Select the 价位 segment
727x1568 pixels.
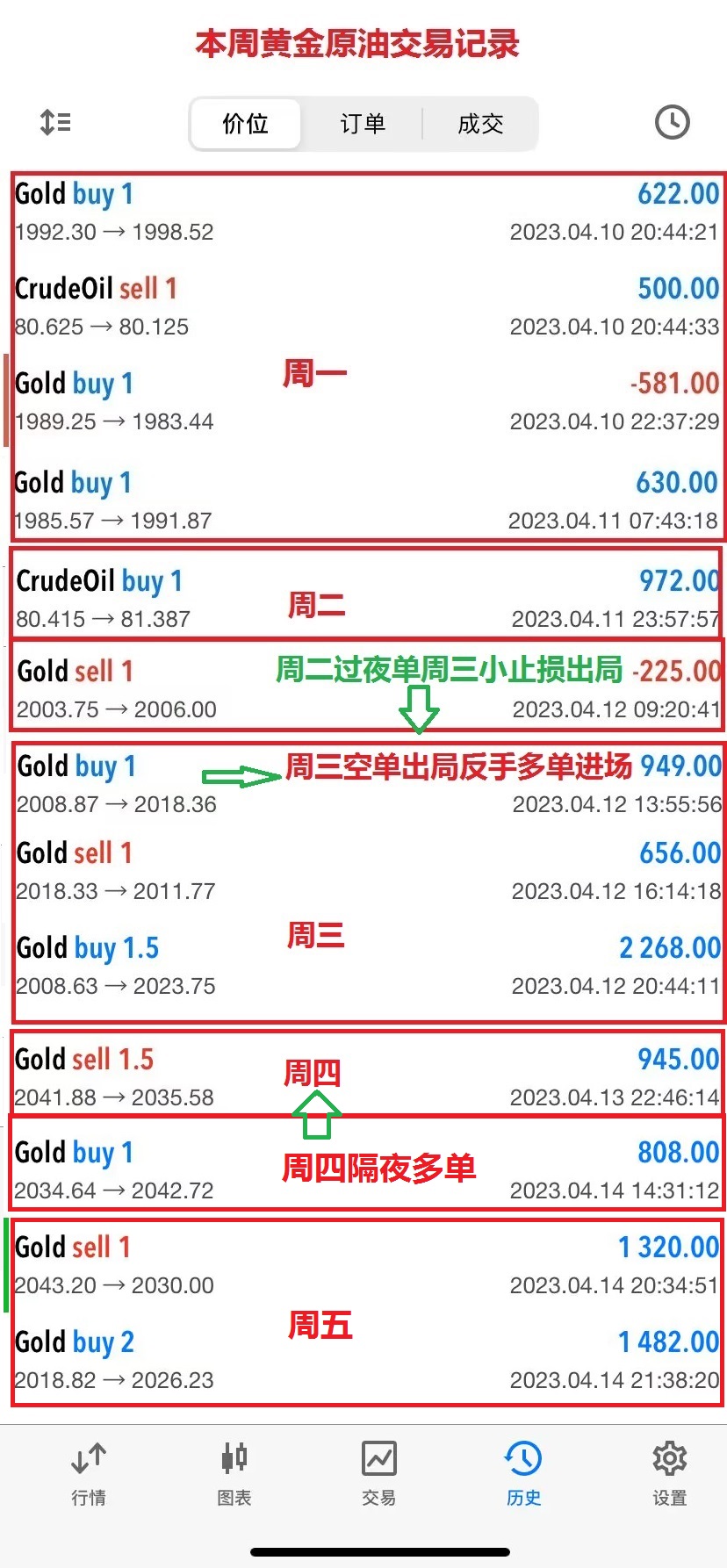(x=246, y=124)
